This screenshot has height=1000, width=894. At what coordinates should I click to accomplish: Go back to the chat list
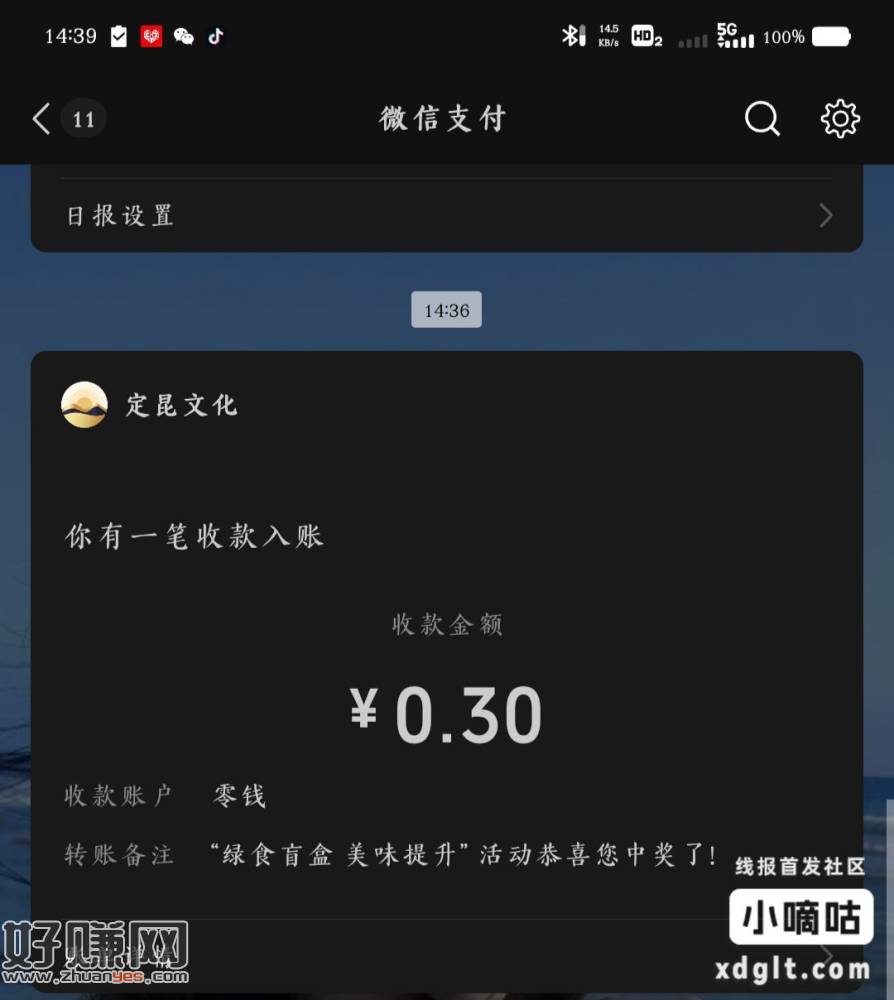pyautogui.click(x=42, y=119)
